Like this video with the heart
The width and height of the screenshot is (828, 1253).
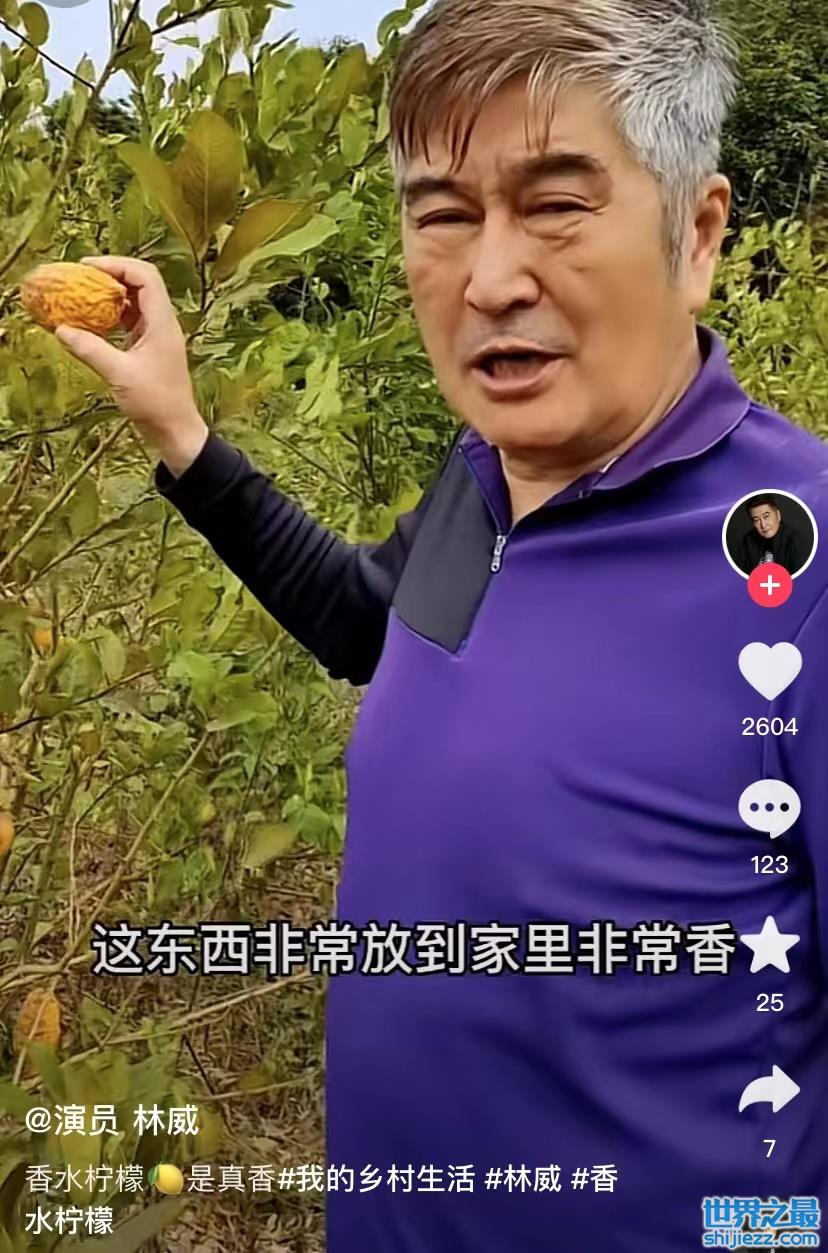(x=770, y=671)
